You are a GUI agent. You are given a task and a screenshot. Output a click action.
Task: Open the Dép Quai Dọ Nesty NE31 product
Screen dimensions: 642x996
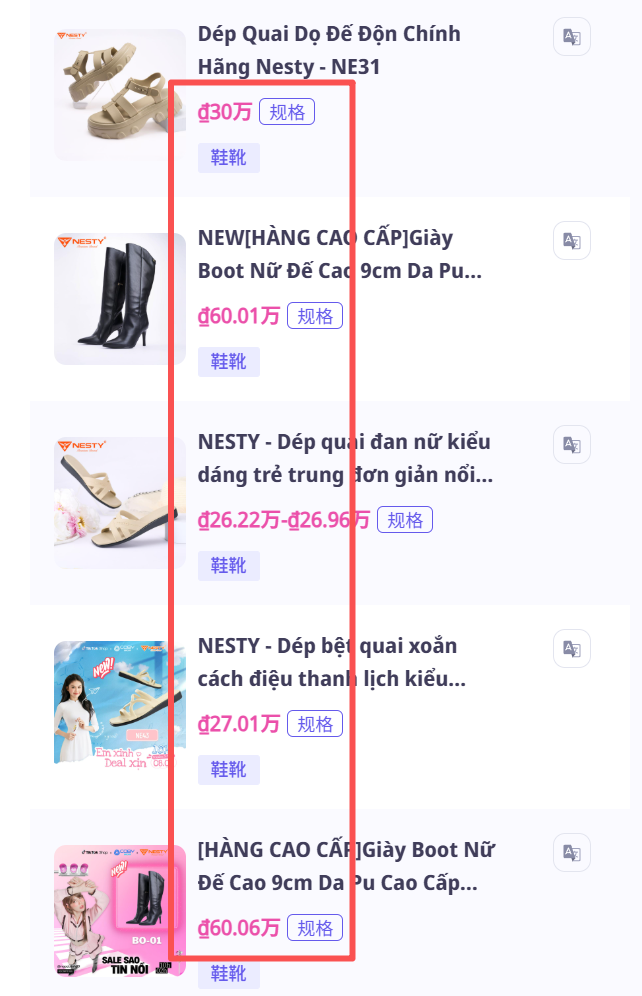point(329,50)
